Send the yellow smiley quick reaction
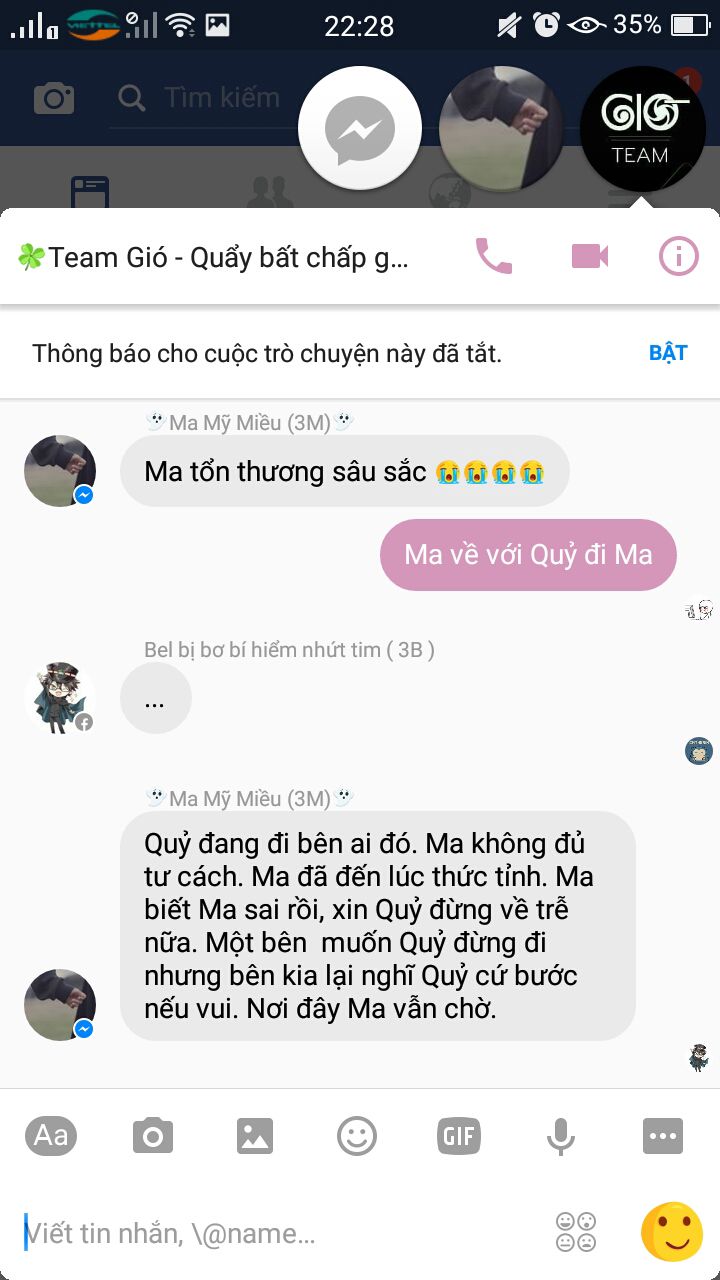Viewport: 720px width, 1280px height. click(672, 1231)
